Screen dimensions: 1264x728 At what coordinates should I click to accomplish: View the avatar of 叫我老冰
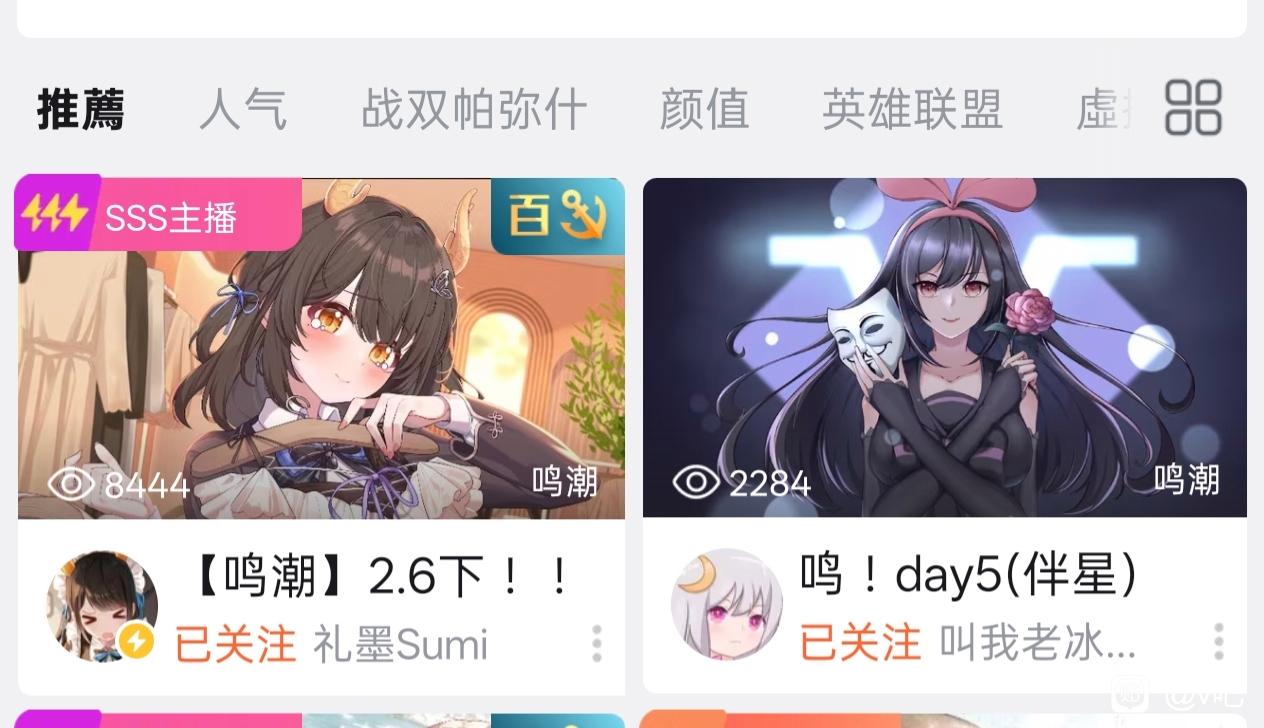coord(727,604)
